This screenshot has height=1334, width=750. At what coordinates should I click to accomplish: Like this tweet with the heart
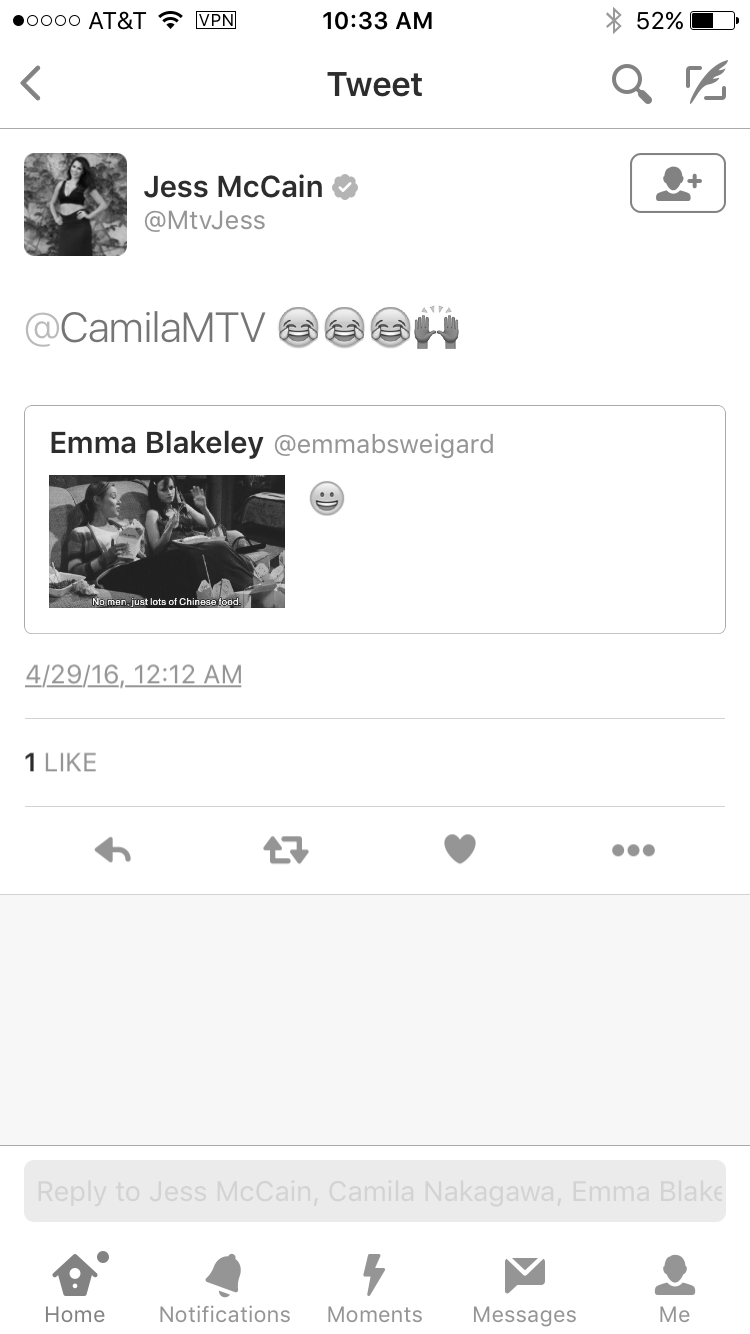click(459, 850)
